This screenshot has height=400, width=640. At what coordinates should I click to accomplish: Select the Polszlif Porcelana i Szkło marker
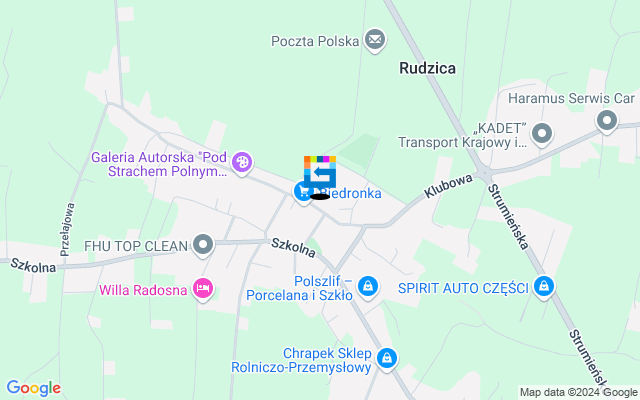[x=368, y=287]
